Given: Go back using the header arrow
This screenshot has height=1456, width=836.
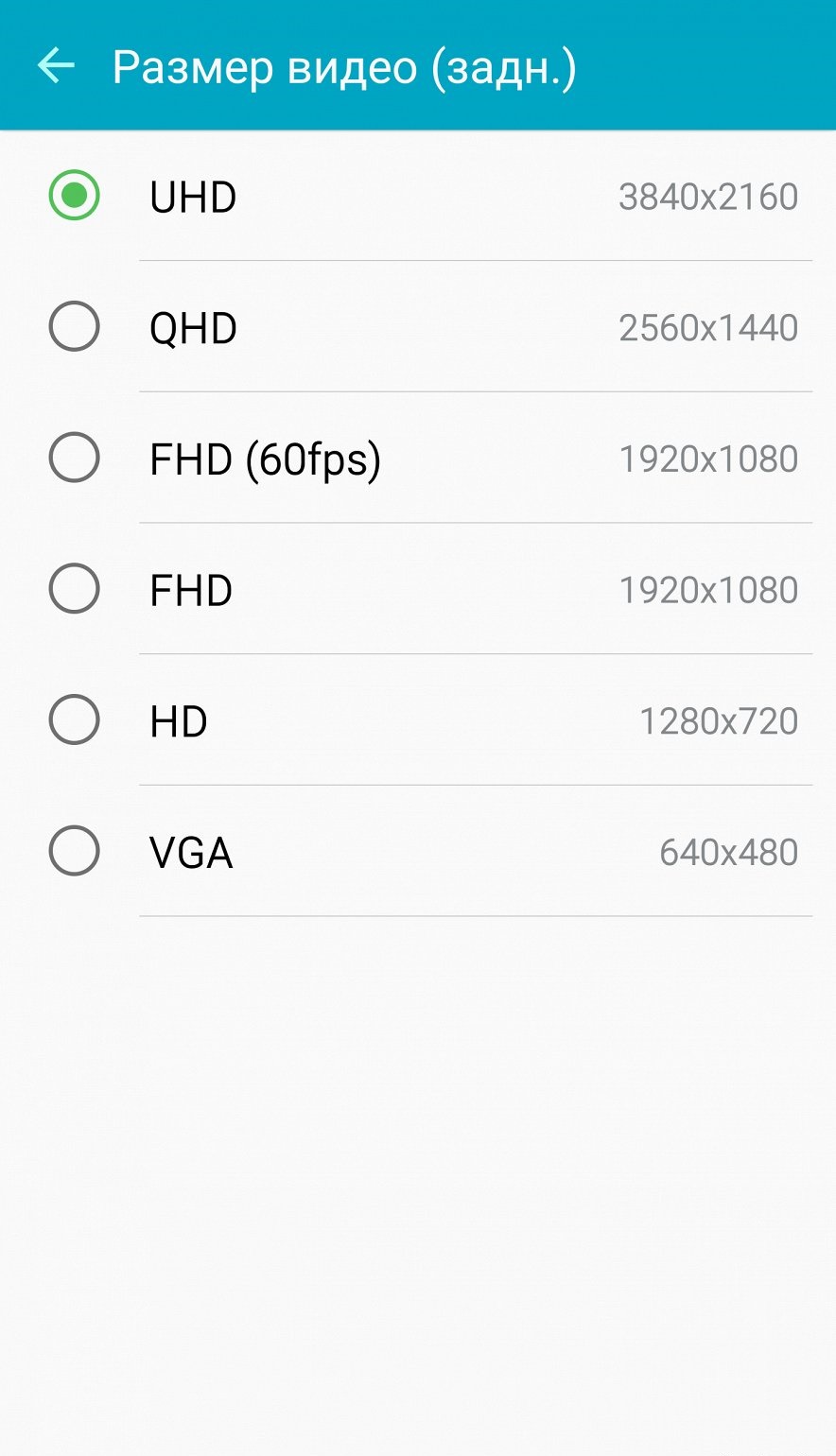Looking at the screenshot, I should pos(56,66).
